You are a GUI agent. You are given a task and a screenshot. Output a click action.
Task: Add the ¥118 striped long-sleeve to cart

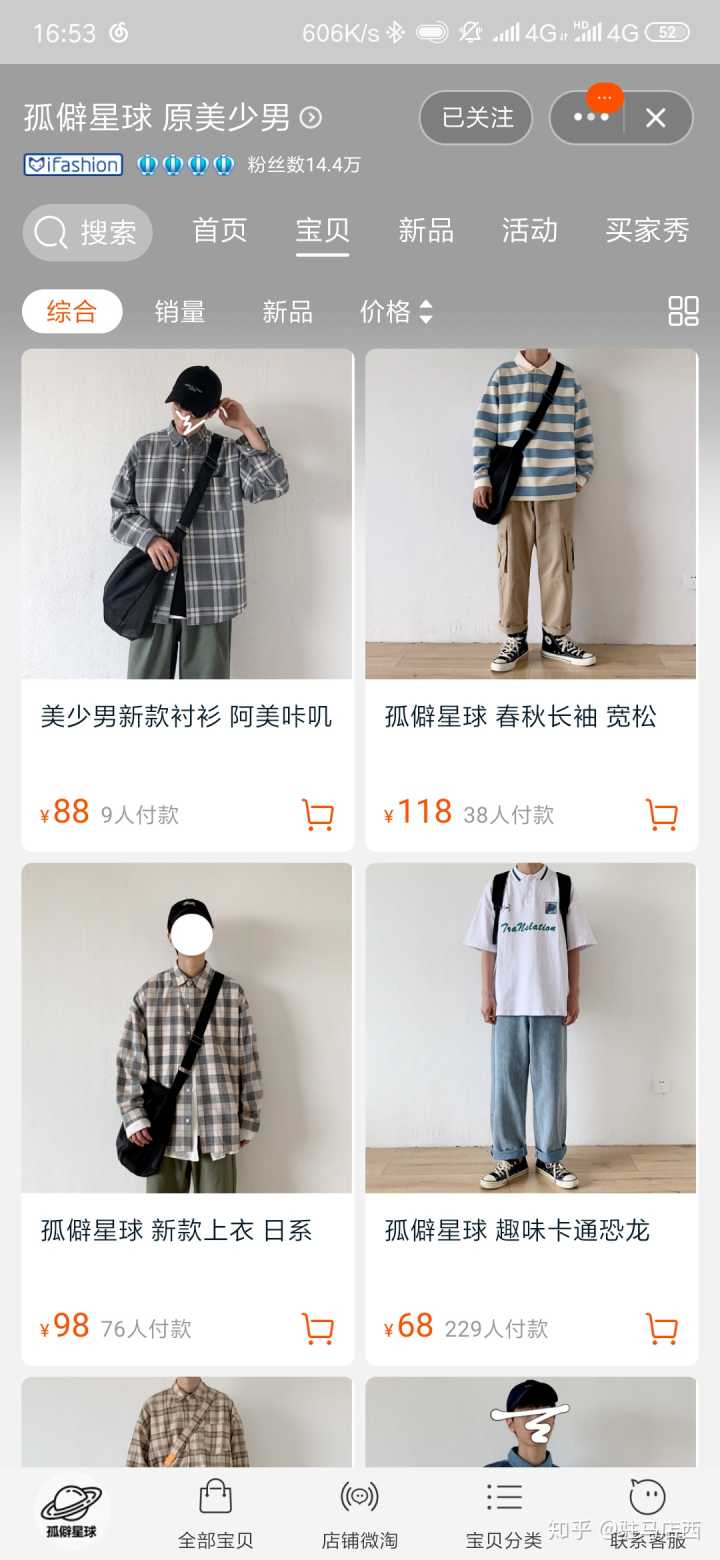[661, 815]
